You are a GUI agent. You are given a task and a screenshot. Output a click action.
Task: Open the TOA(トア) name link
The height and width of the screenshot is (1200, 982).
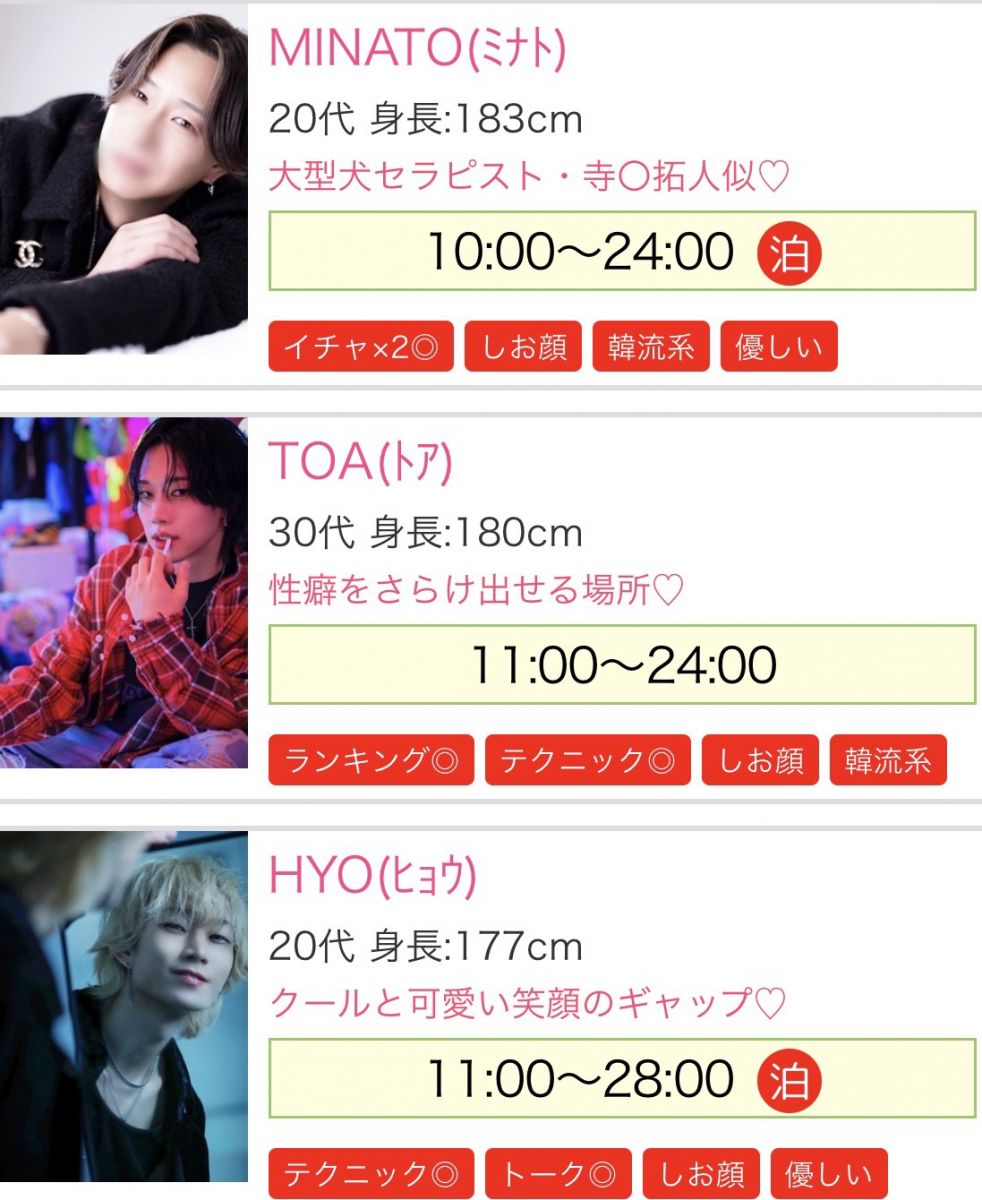[x=361, y=462]
